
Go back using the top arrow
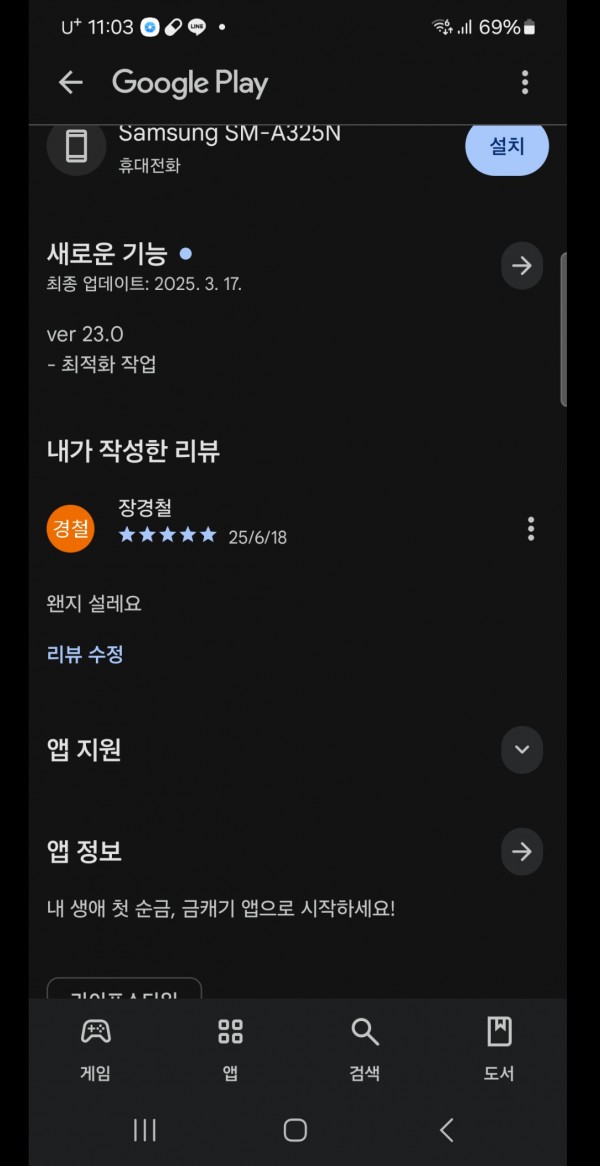tap(71, 83)
